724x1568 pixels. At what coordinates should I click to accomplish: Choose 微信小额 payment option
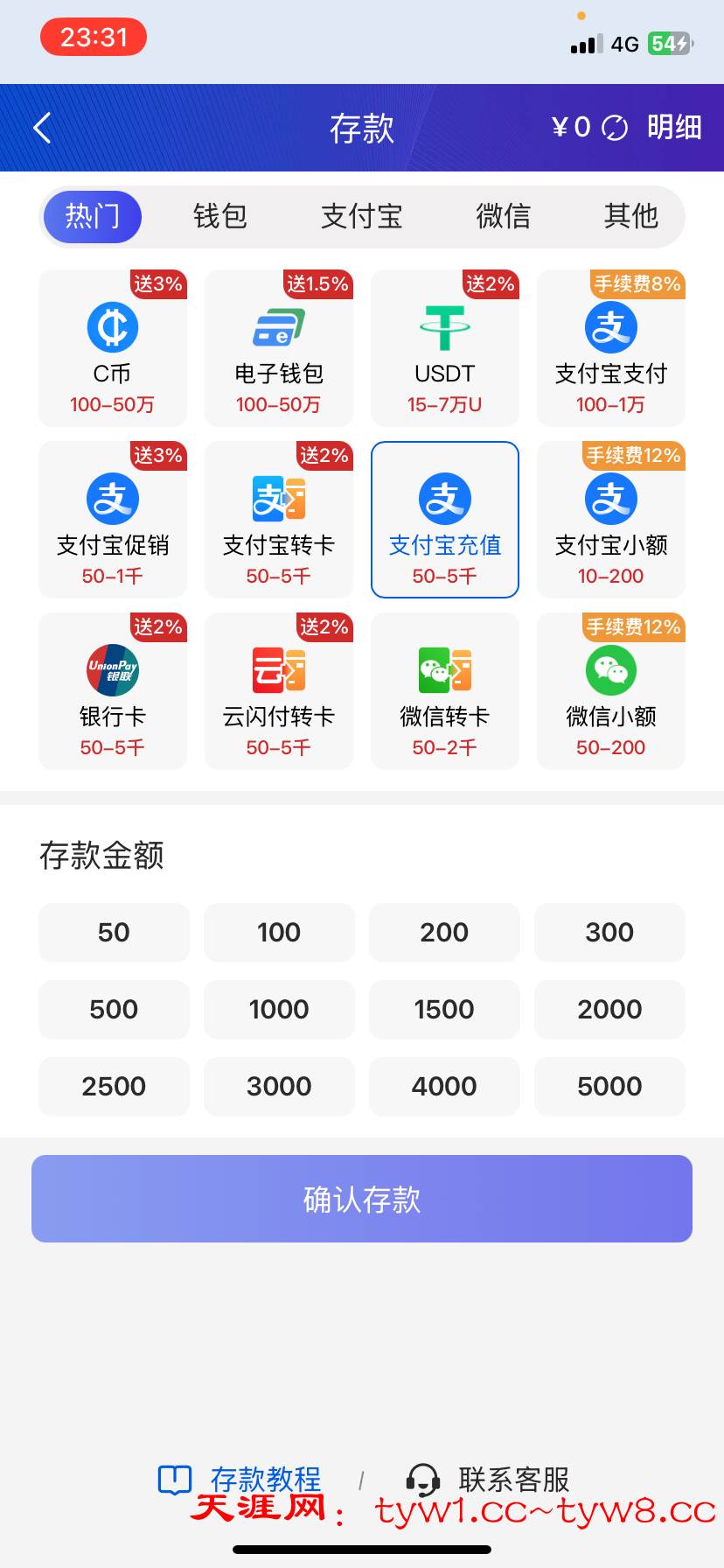tap(611, 691)
